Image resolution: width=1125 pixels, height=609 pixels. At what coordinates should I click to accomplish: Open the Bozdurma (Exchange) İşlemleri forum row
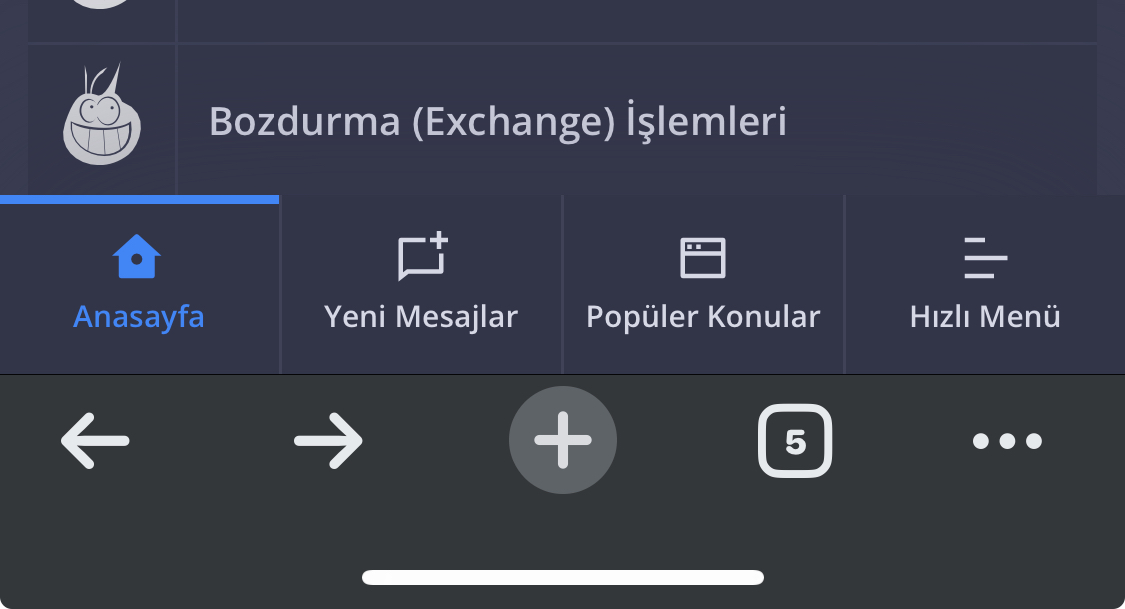(x=562, y=120)
